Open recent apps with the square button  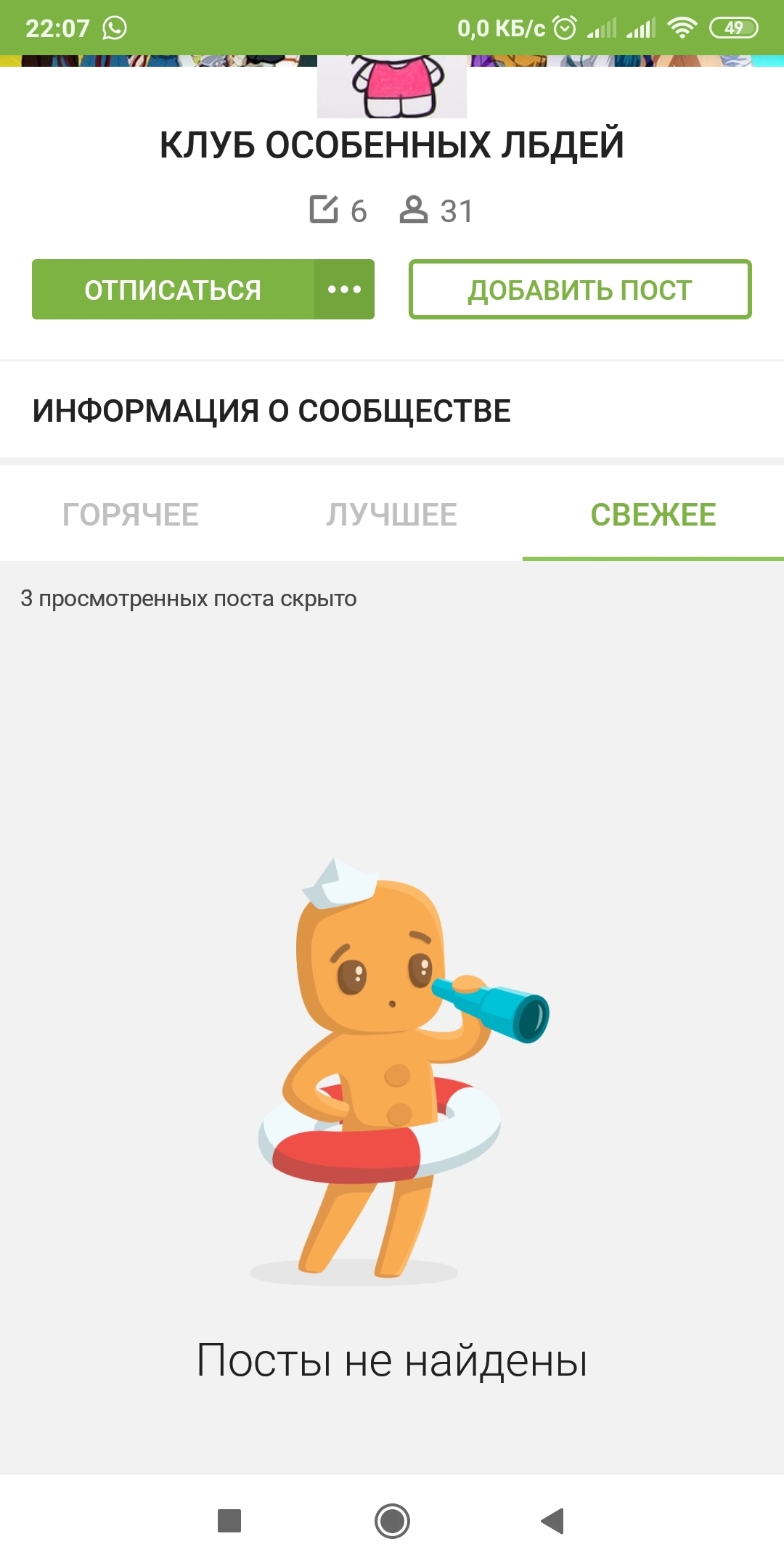click(229, 1521)
